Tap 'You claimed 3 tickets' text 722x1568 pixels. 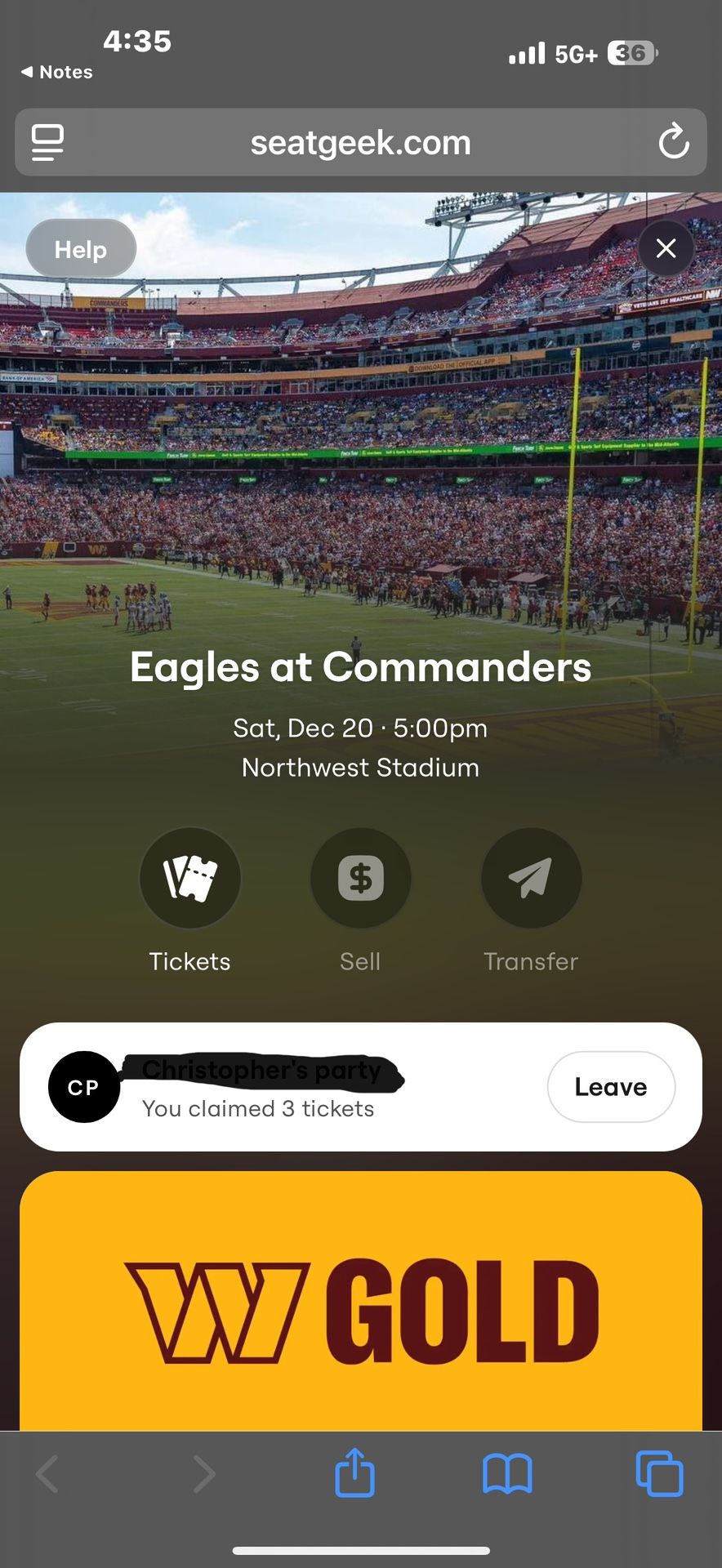pyautogui.click(x=257, y=1108)
